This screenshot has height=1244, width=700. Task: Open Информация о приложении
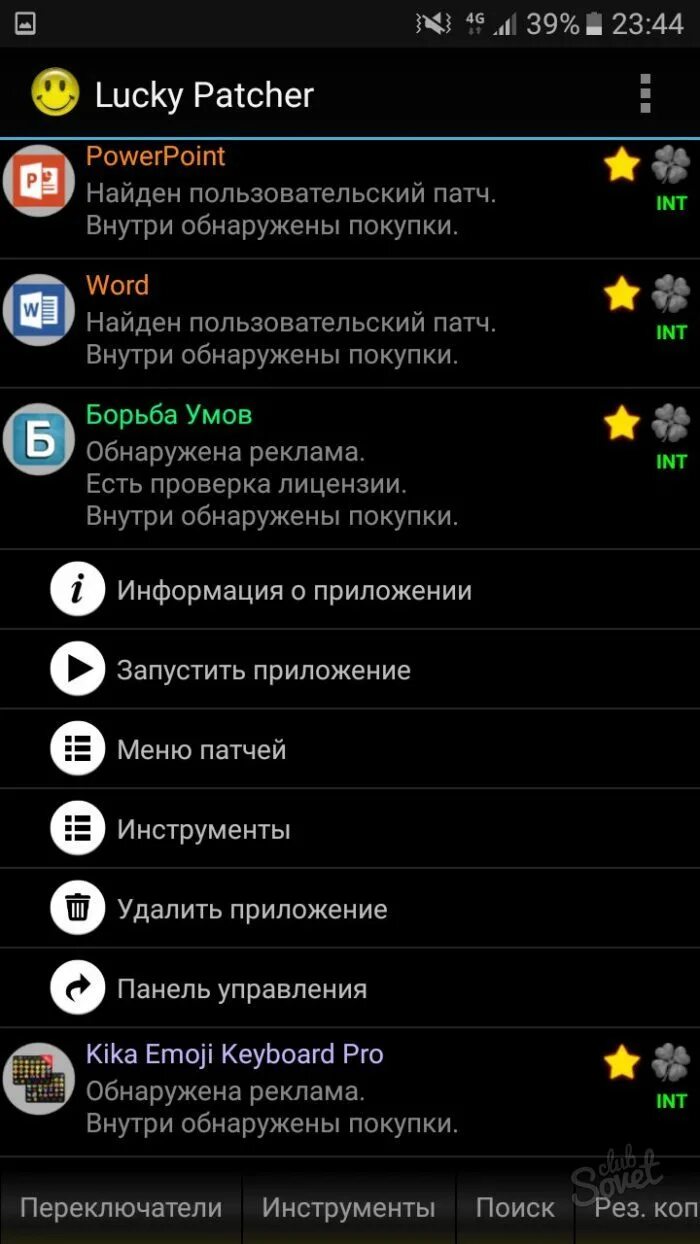tap(293, 590)
